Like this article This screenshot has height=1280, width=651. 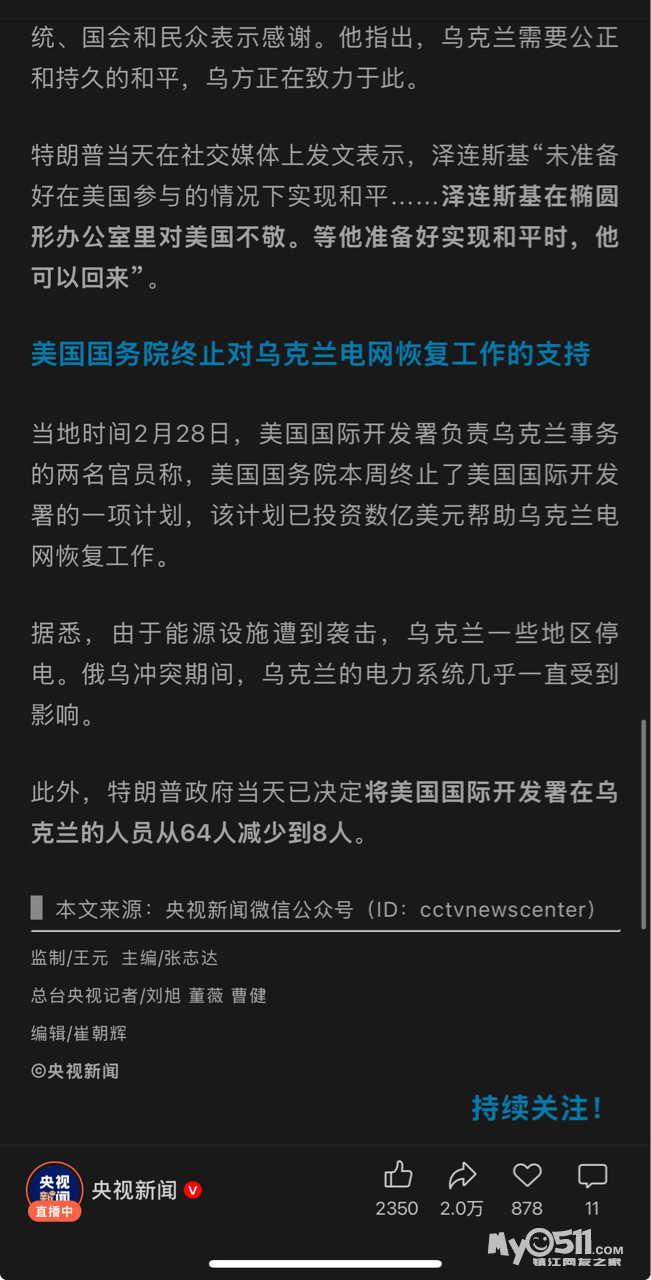click(398, 1175)
